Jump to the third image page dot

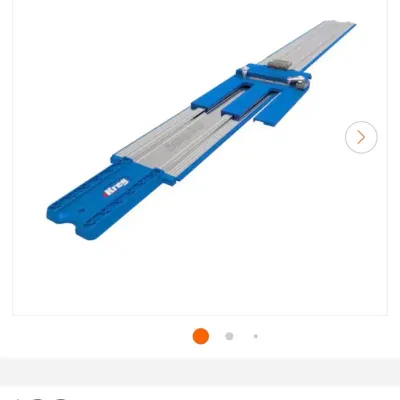[x=256, y=336]
